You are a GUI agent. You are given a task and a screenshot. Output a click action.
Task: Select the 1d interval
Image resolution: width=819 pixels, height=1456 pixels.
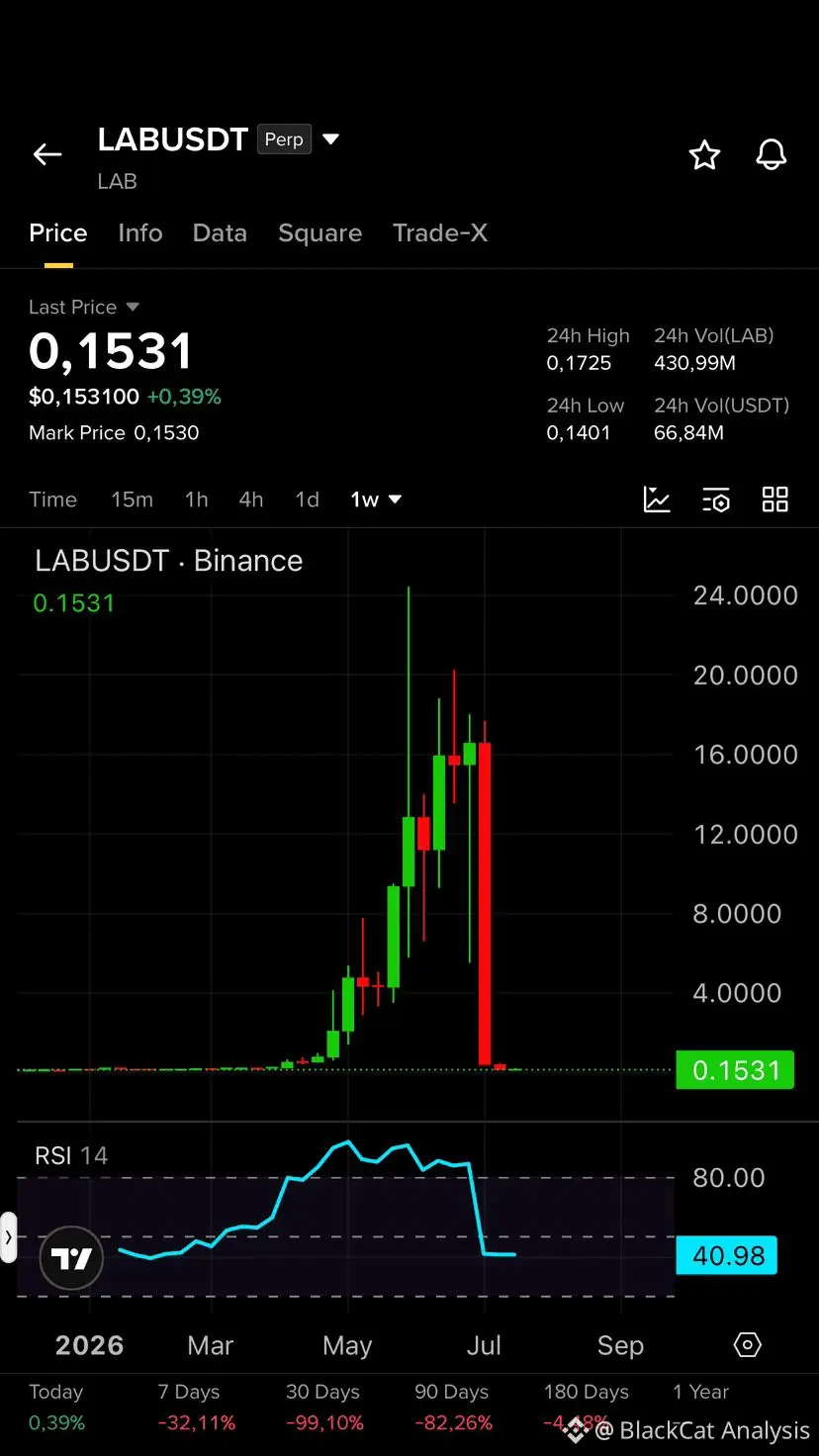(308, 500)
